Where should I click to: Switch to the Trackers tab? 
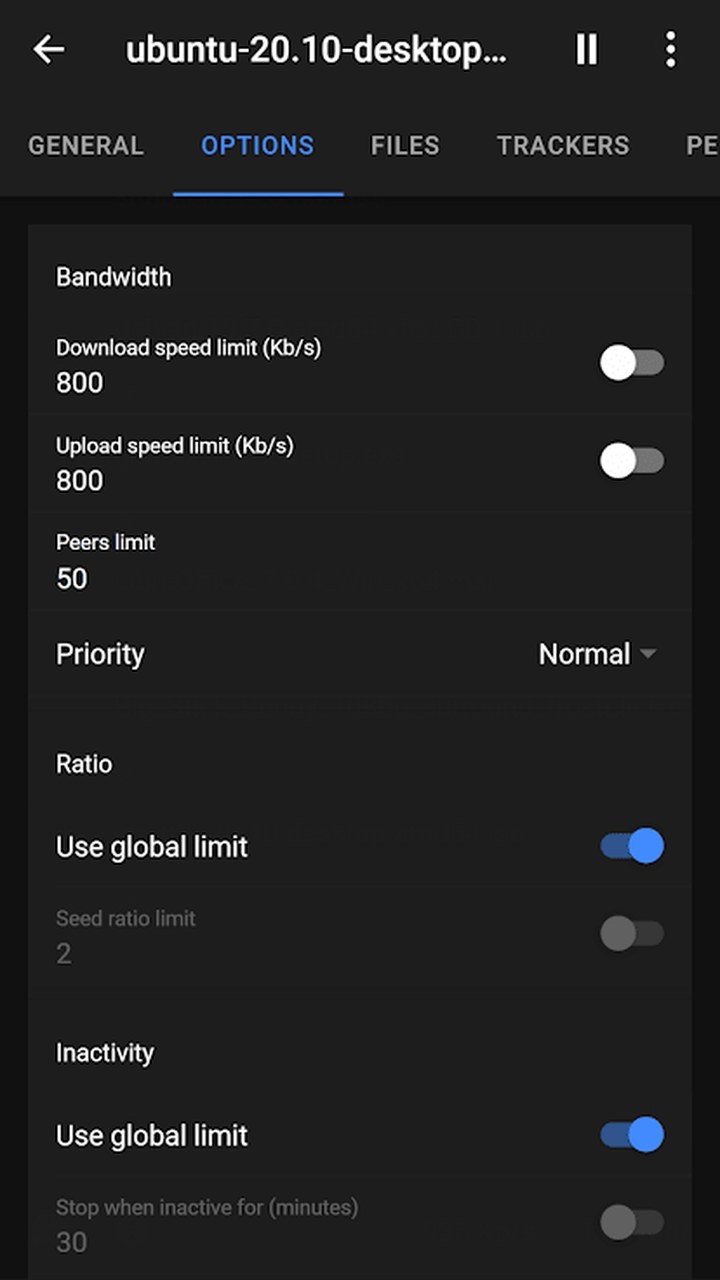[x=563, y=146]
